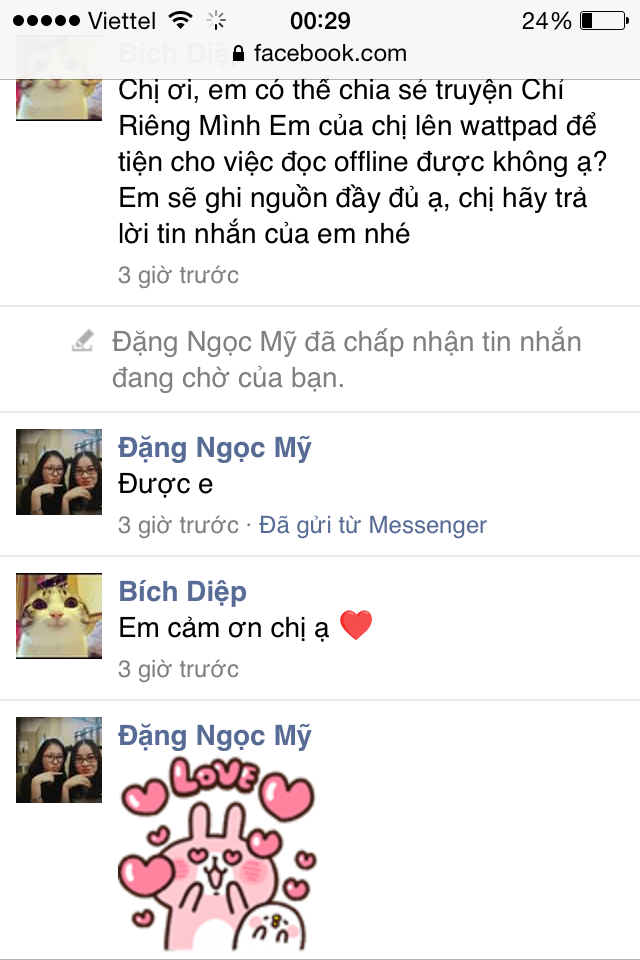Open the "Đã gửi từ Messenger" link
Image resolution: width=640 pixels, height=960 pixels.
point(373,525)
